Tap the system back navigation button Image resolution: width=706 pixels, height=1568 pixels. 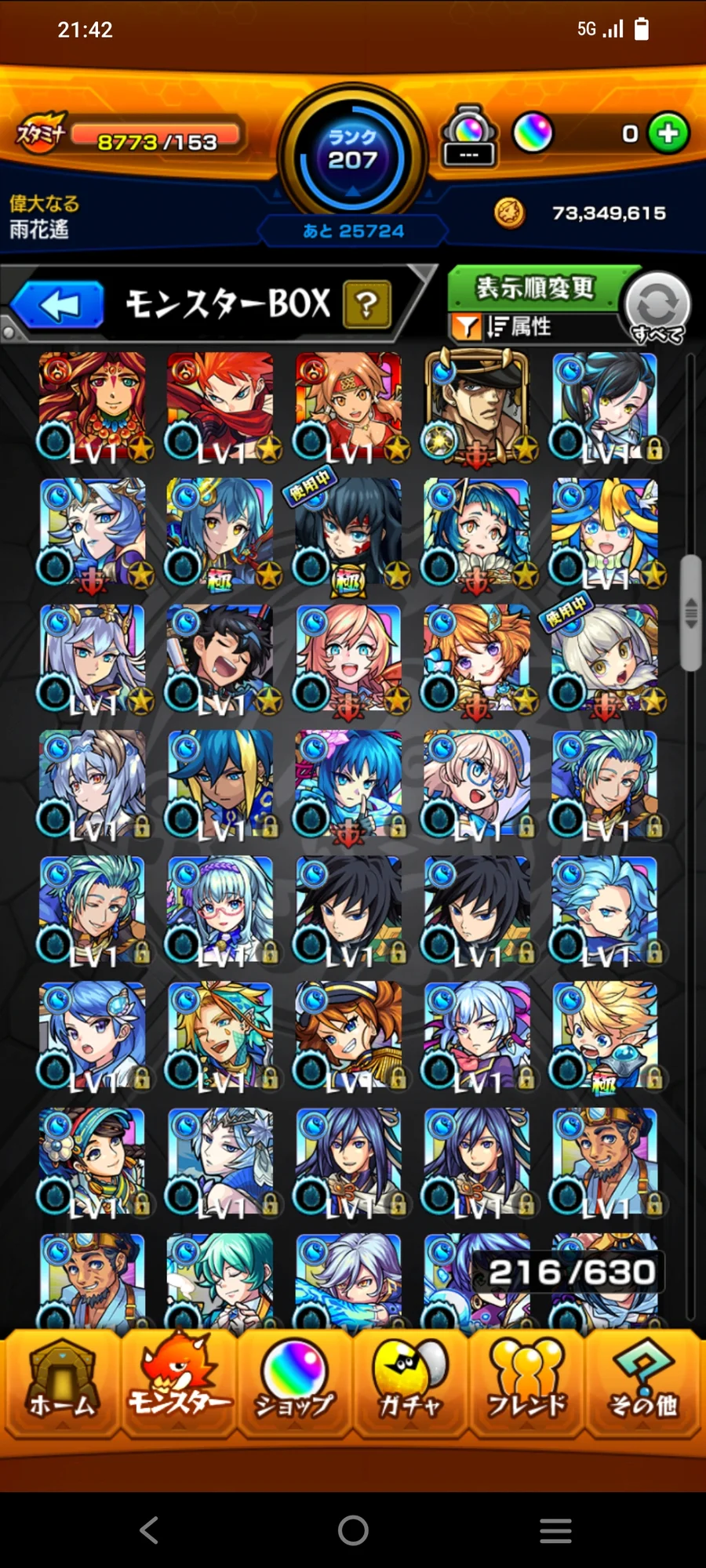point(149,1530)
